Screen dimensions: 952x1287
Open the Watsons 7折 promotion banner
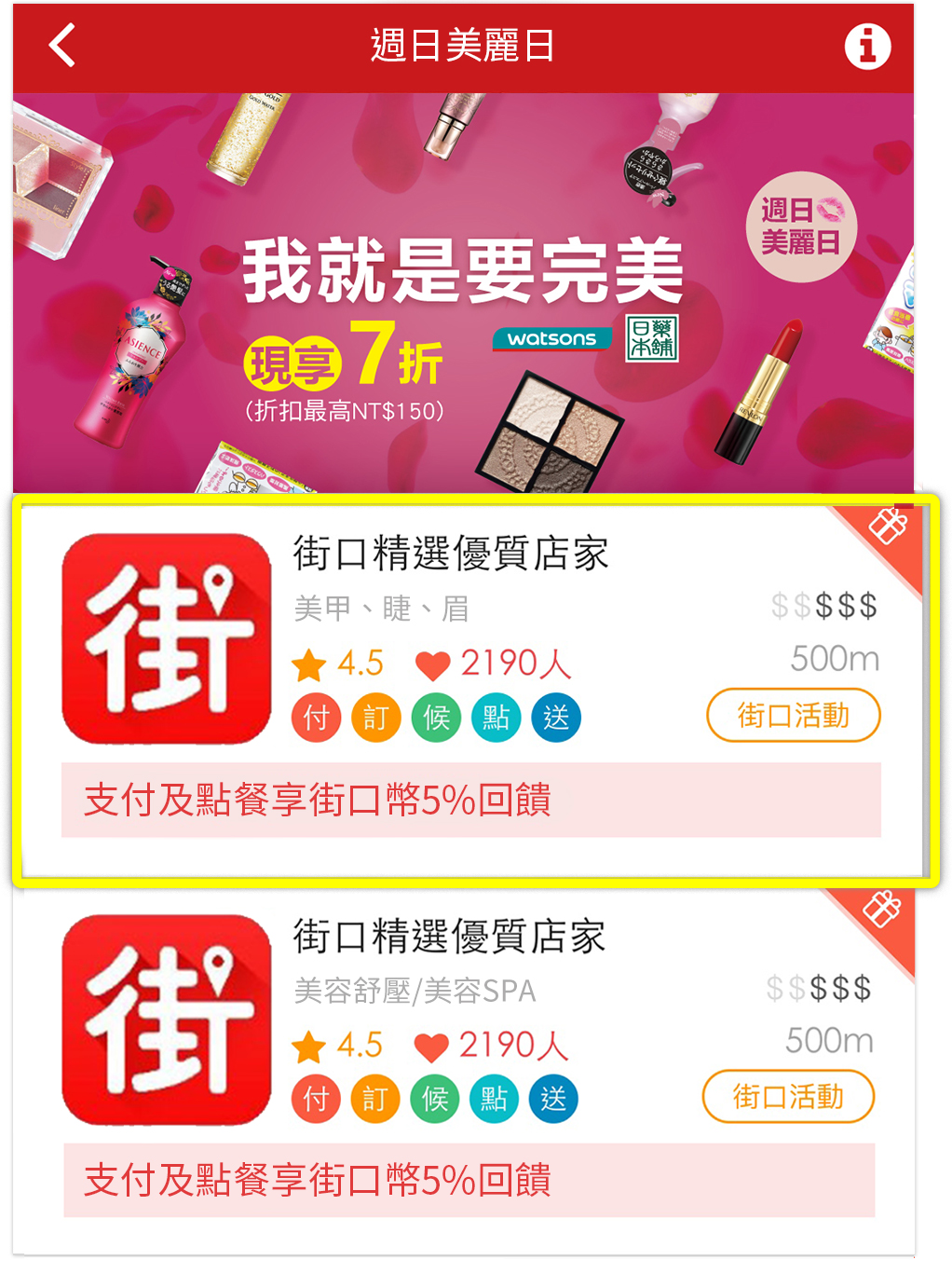463,294
